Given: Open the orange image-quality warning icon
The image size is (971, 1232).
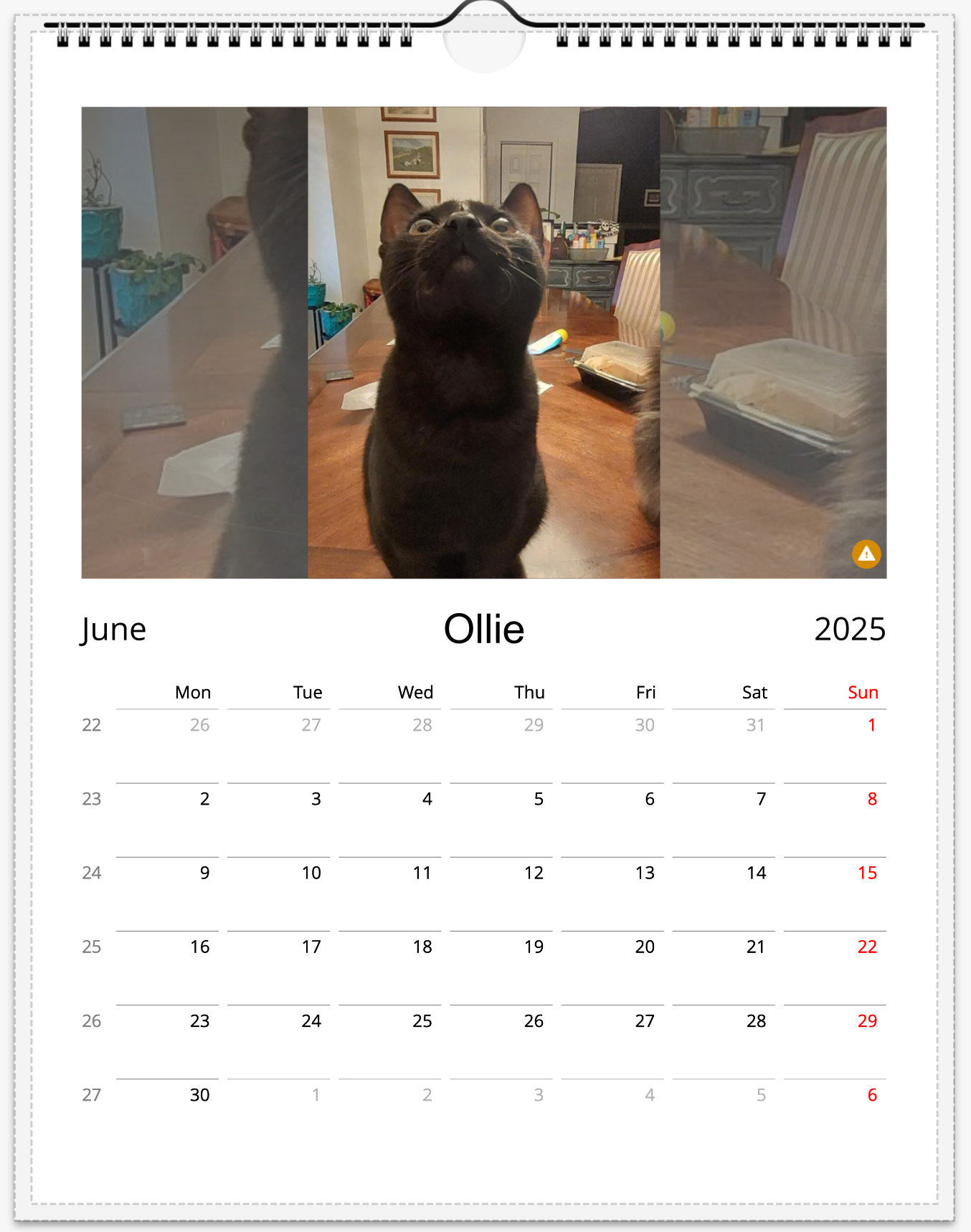Looking at the screenshot, I should 866,554.
